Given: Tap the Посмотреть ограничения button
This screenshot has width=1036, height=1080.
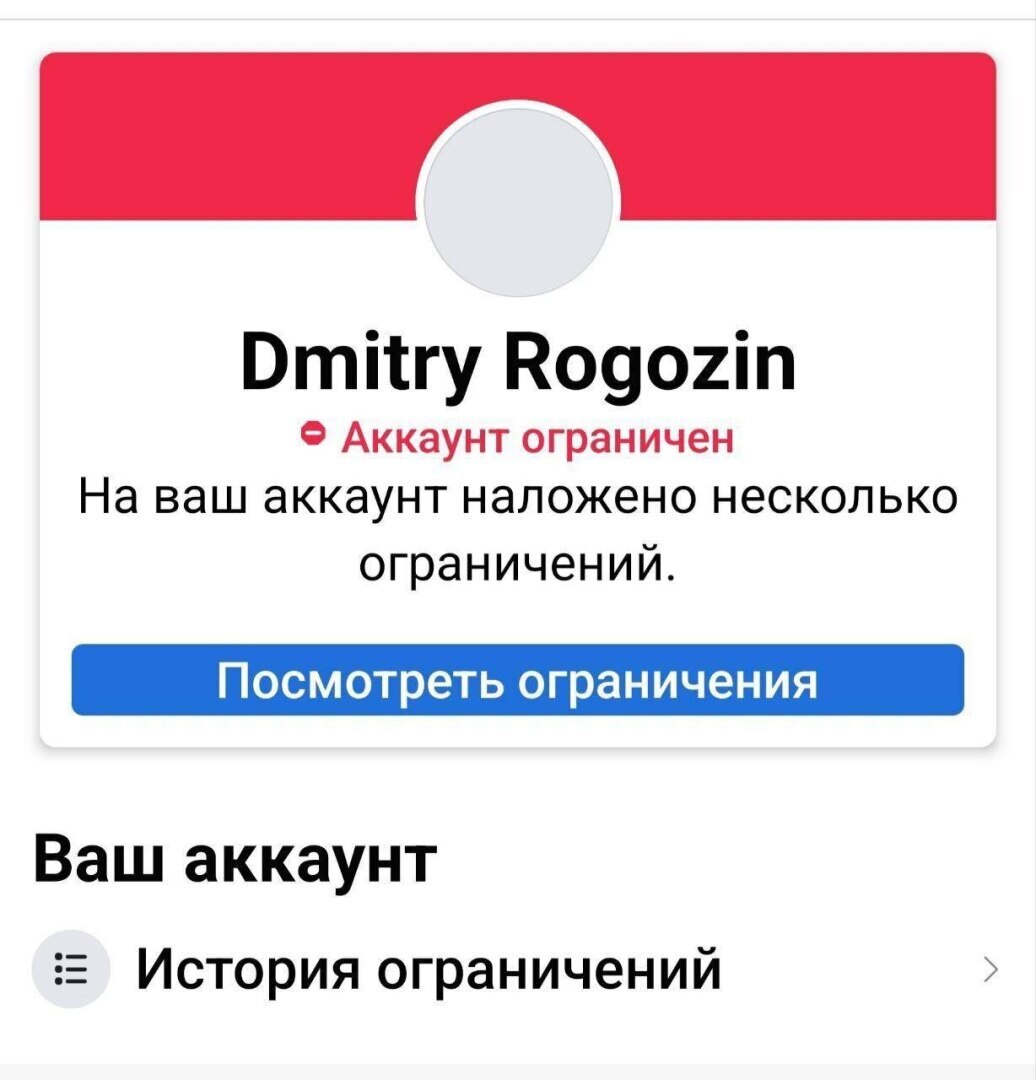Looking at the screenshot, I should tap(517, 680).
